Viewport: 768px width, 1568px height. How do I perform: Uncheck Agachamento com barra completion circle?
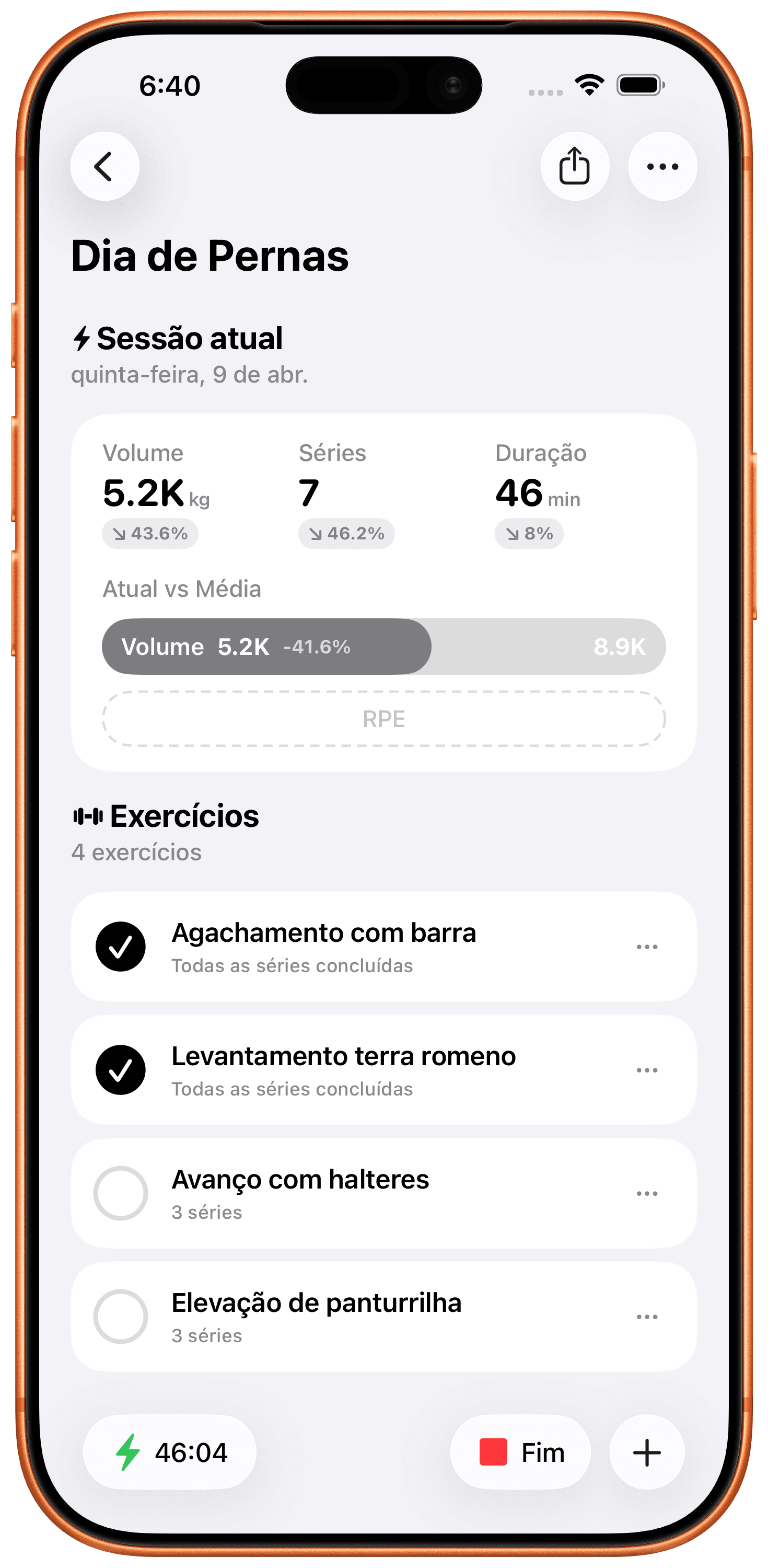coord(121,947)
